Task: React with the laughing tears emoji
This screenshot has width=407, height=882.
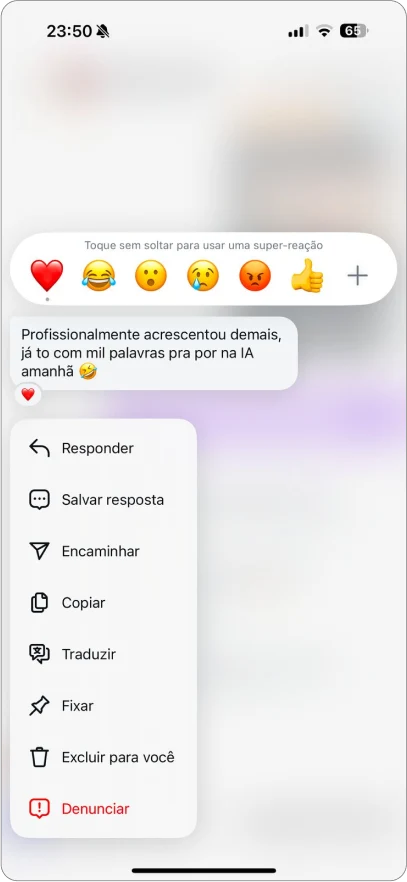Action: click(98, 276)
